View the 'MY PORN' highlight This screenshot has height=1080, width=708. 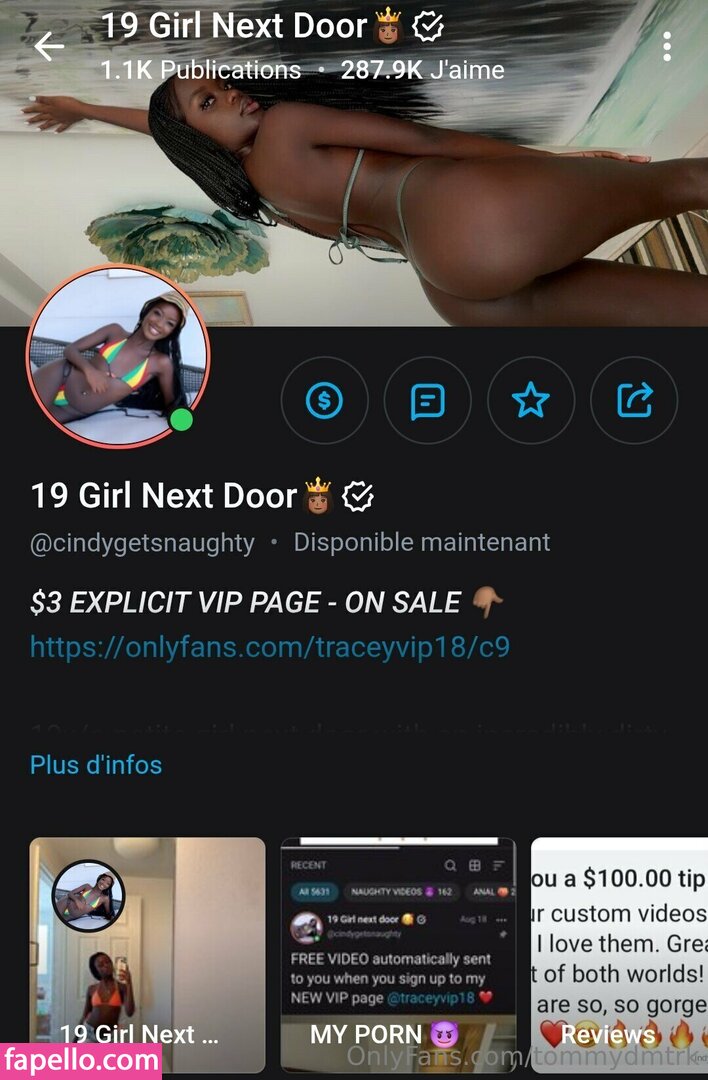398,955
